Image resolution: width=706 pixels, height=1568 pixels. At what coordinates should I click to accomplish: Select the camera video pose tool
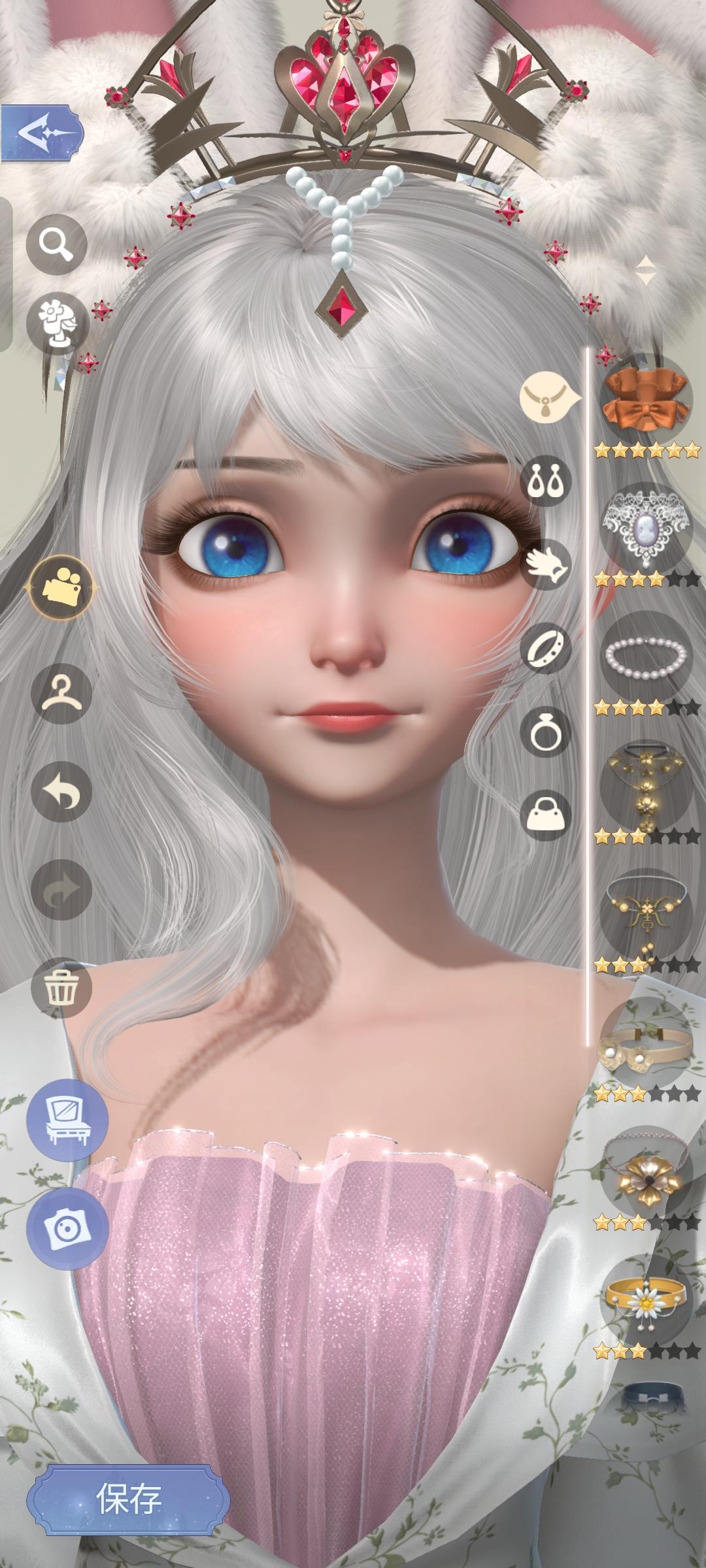[62, 588]
